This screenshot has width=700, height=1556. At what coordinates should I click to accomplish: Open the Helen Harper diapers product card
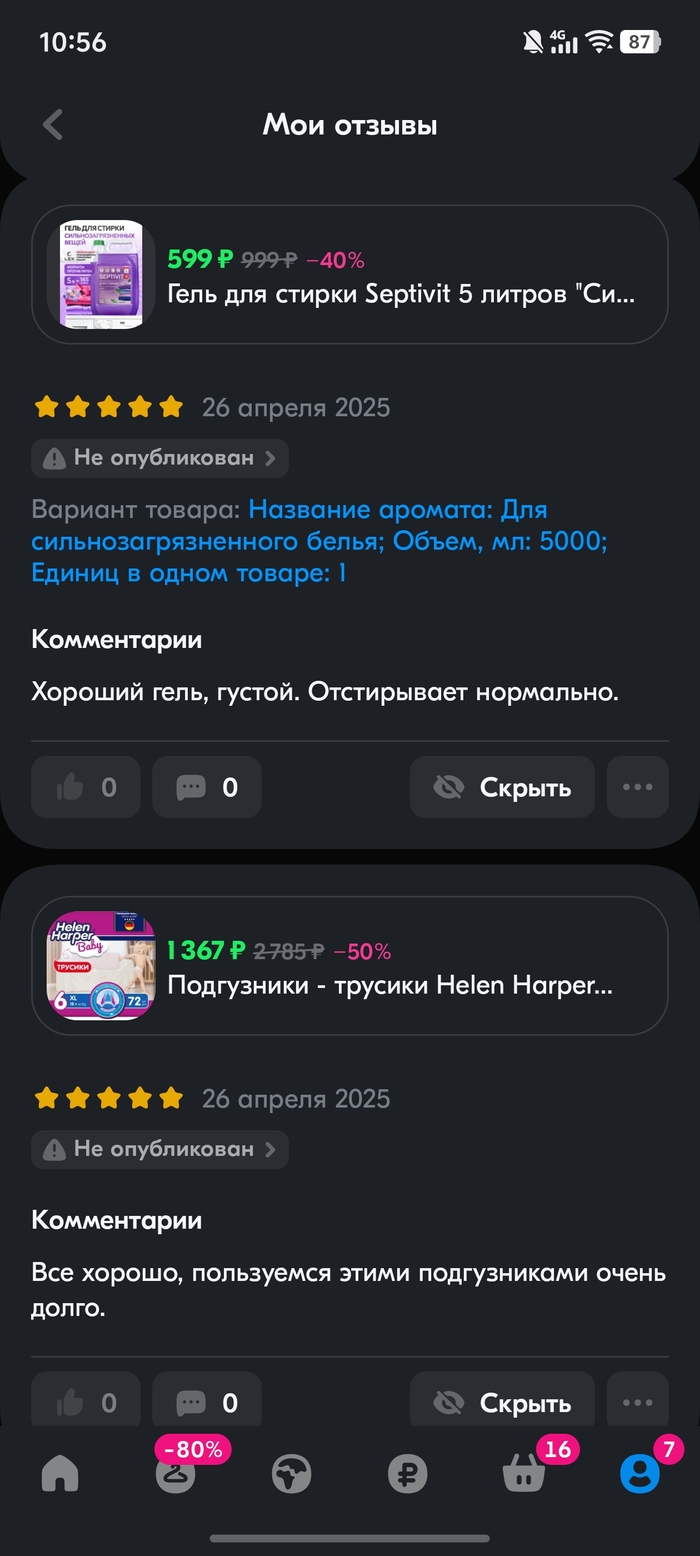coord(349,966)
